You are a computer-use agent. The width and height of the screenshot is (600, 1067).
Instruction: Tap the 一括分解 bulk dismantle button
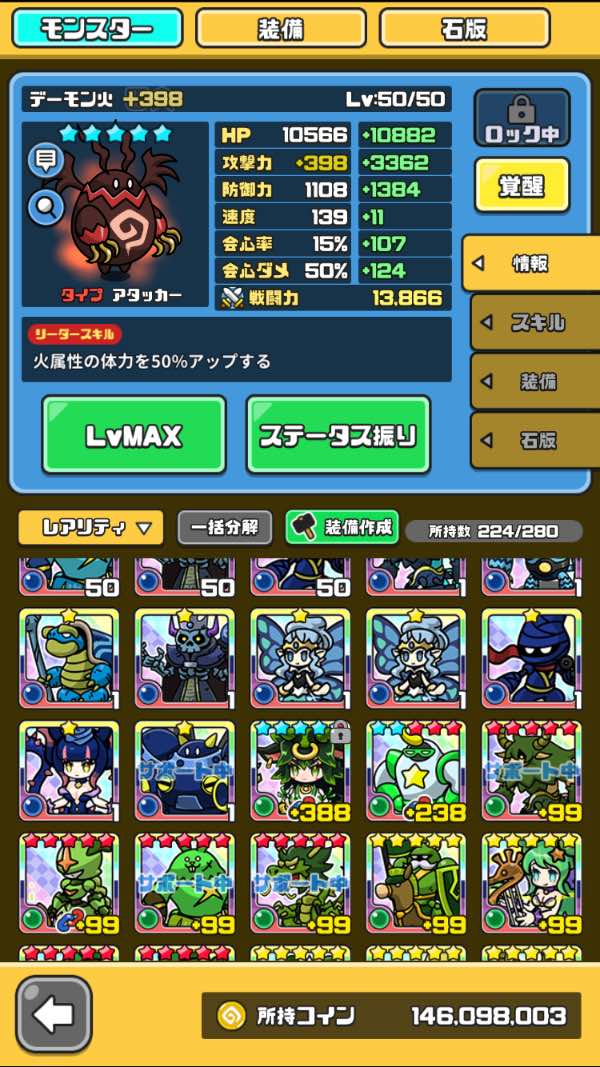coord(224,527)
